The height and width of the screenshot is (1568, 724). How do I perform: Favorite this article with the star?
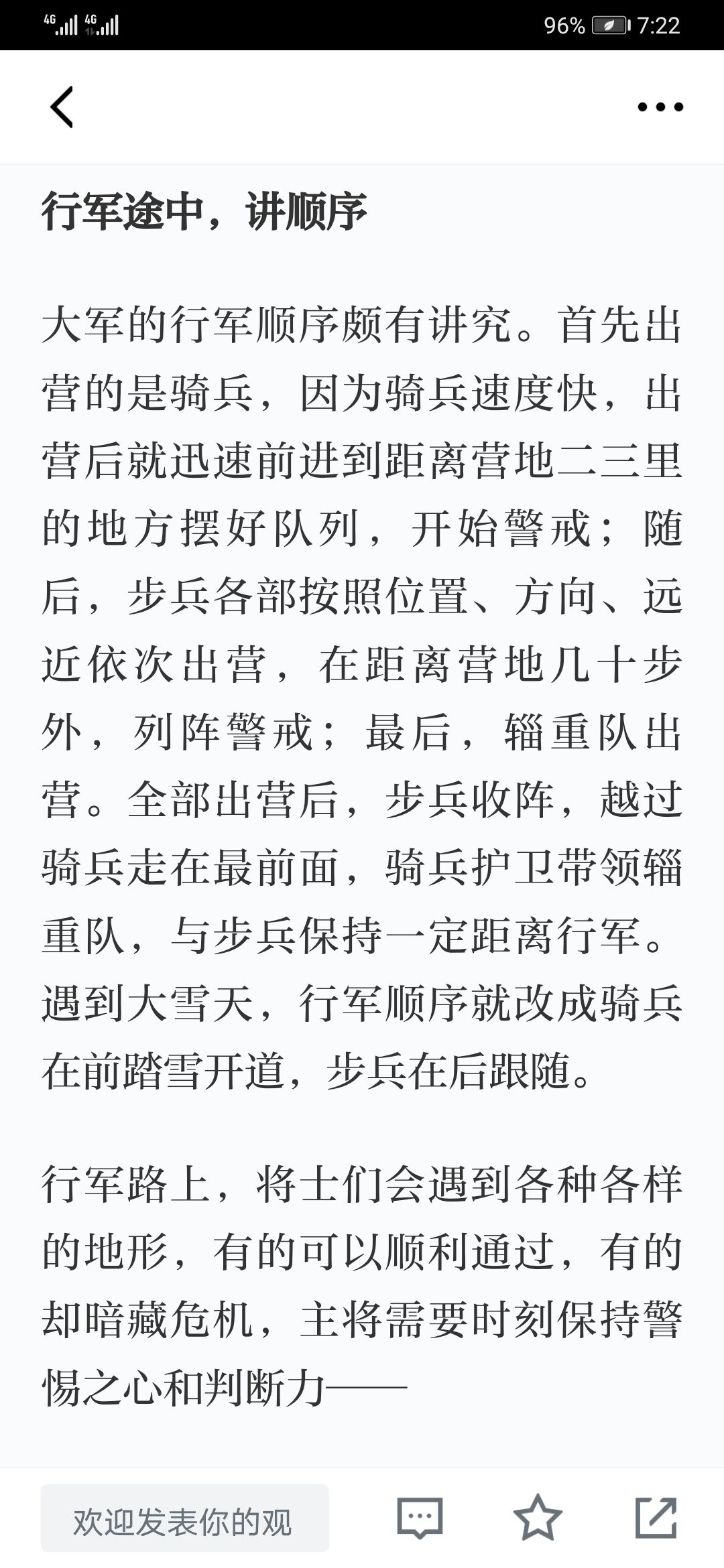coord(538,1518)
